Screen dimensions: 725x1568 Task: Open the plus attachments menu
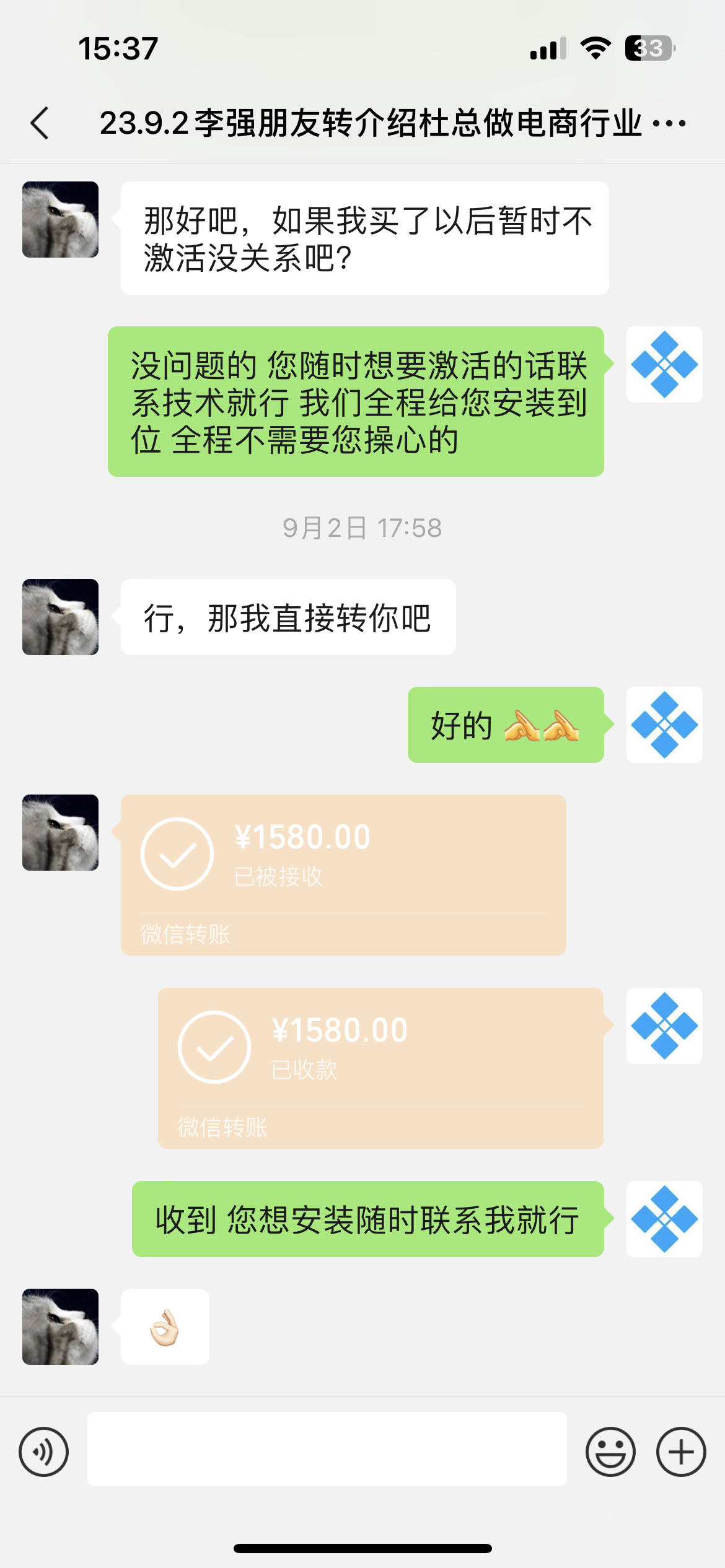681,1452
